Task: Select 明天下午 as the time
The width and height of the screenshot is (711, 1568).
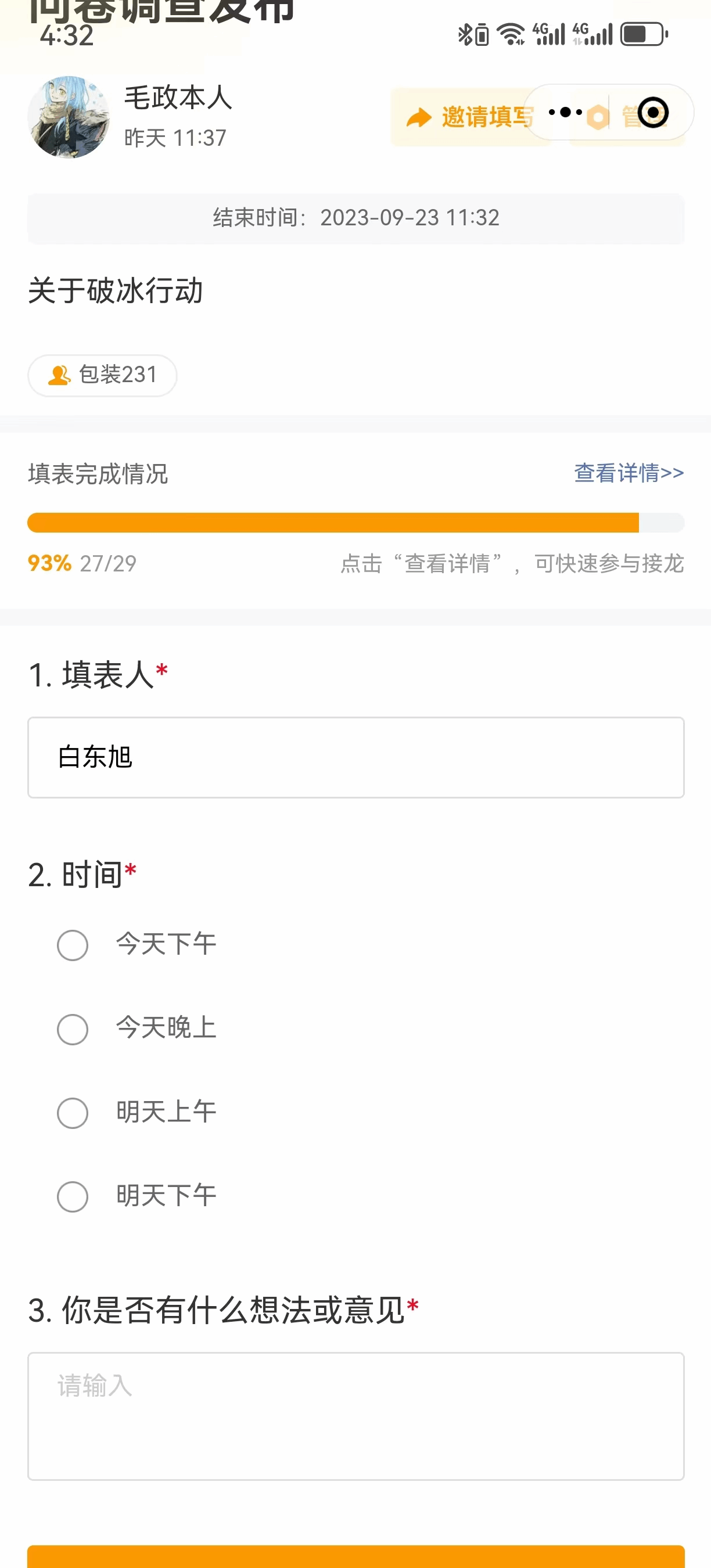Action: (137, 1196)
